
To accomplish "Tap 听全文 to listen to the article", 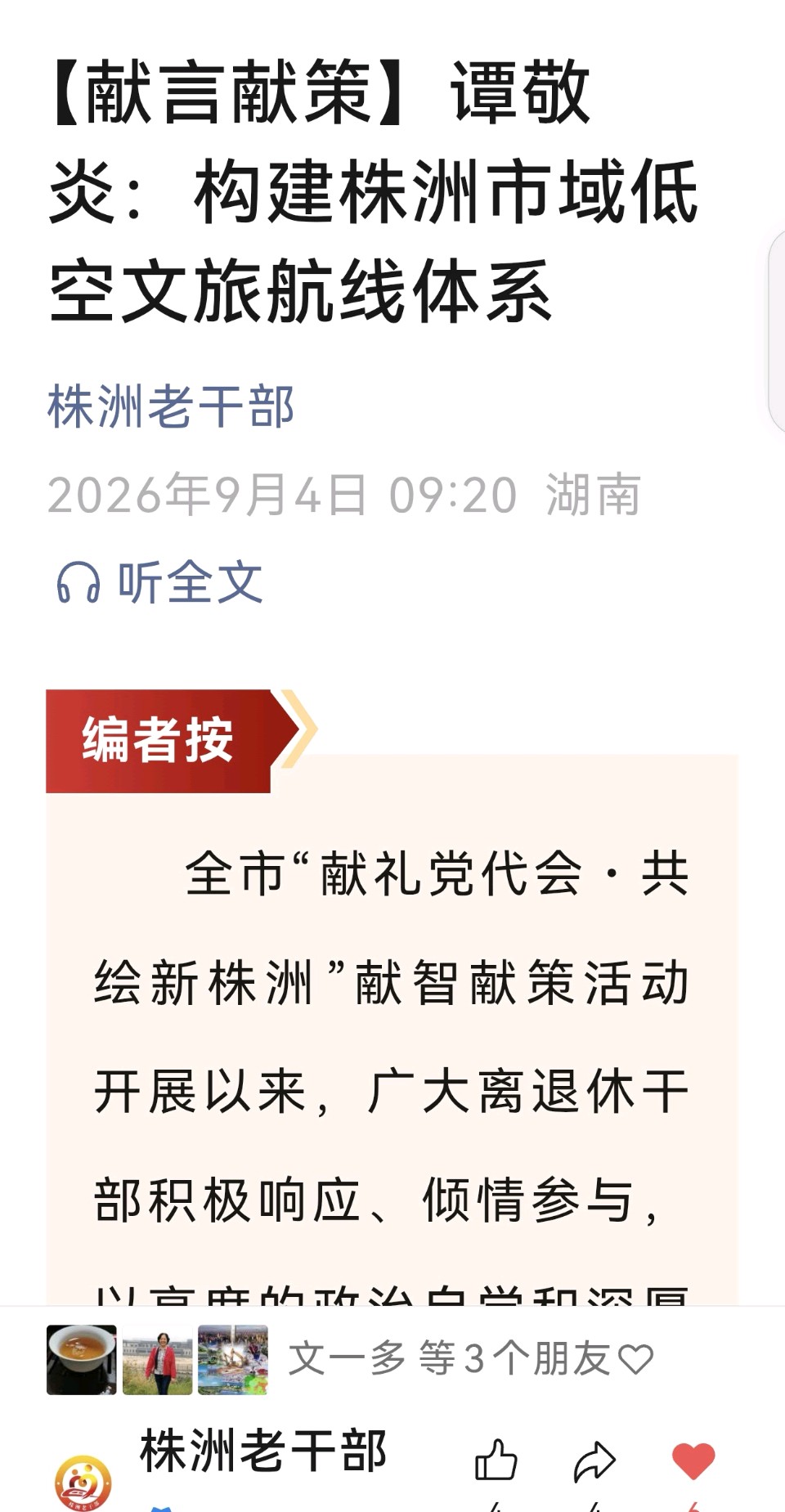I will click(x=159, y=582).
